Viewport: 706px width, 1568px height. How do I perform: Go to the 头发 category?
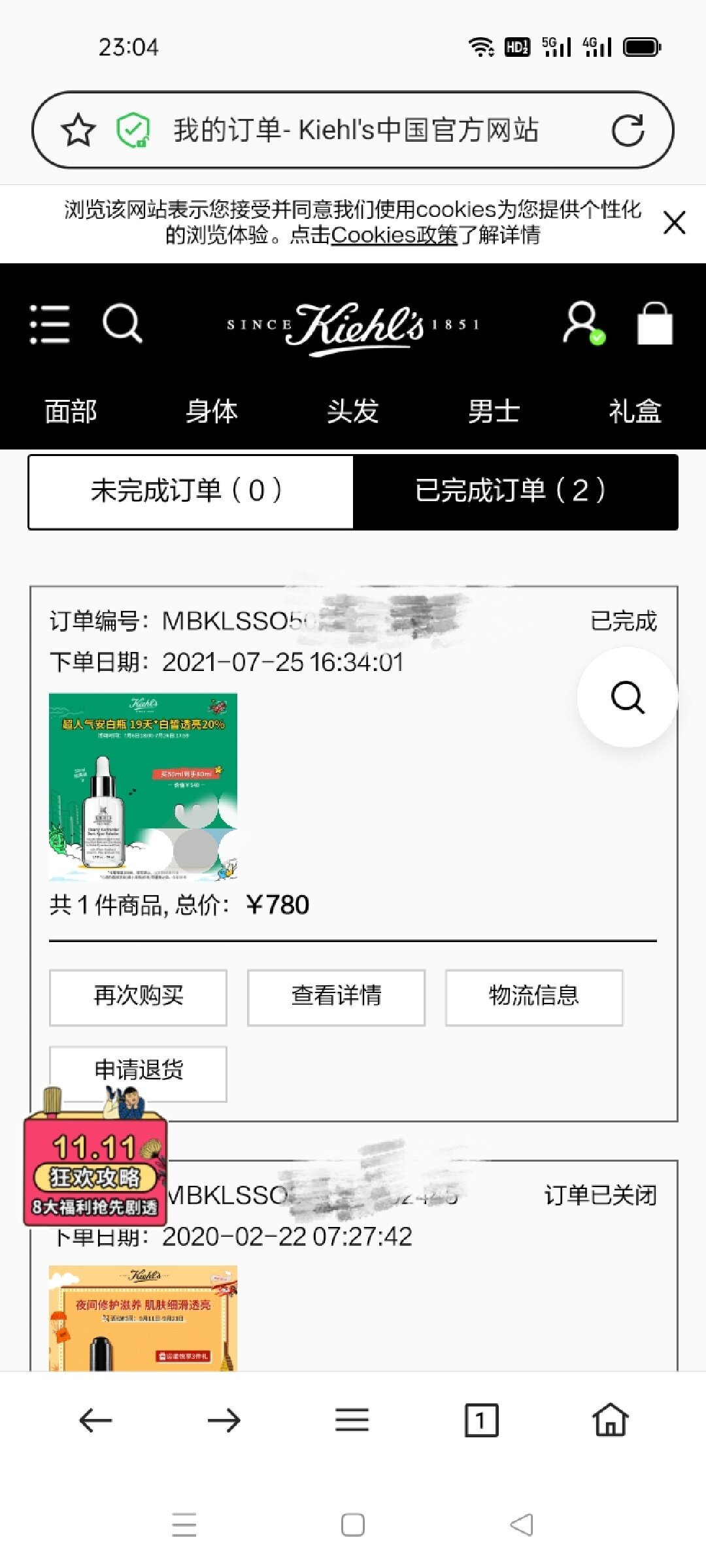353,412
